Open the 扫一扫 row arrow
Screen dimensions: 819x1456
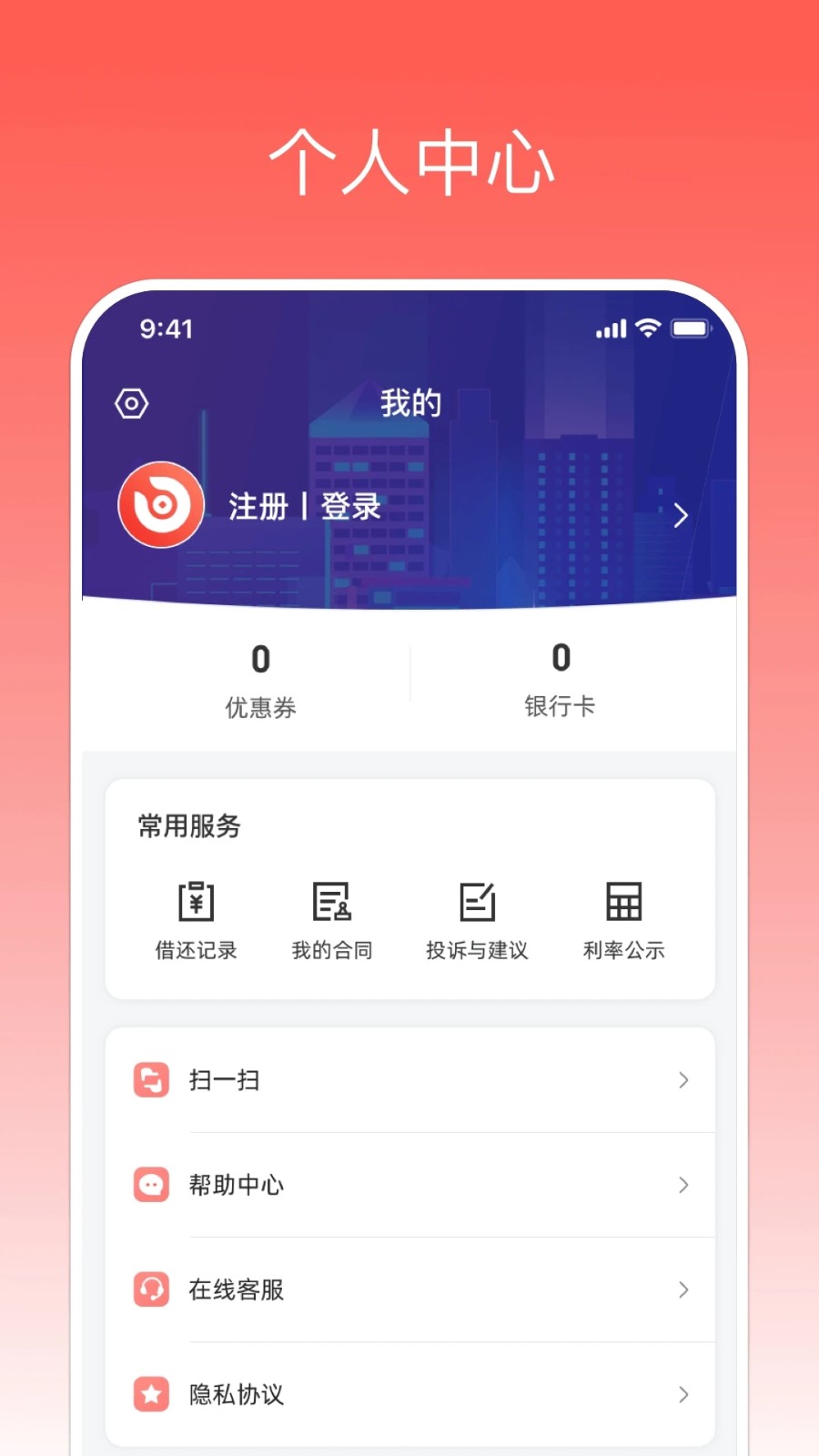[684, 1080]
